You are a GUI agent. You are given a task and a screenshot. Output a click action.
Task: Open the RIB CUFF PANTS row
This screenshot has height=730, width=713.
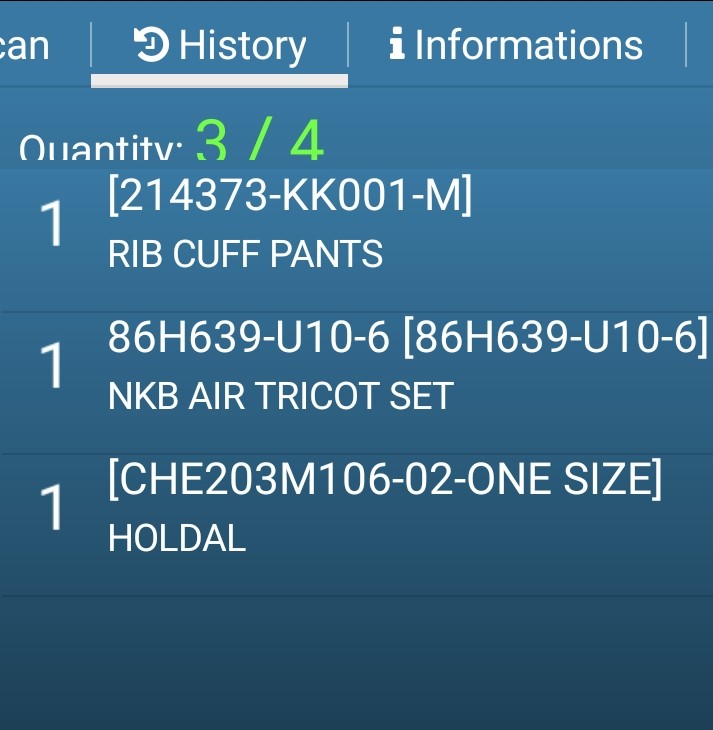click(x=356, y=226)
